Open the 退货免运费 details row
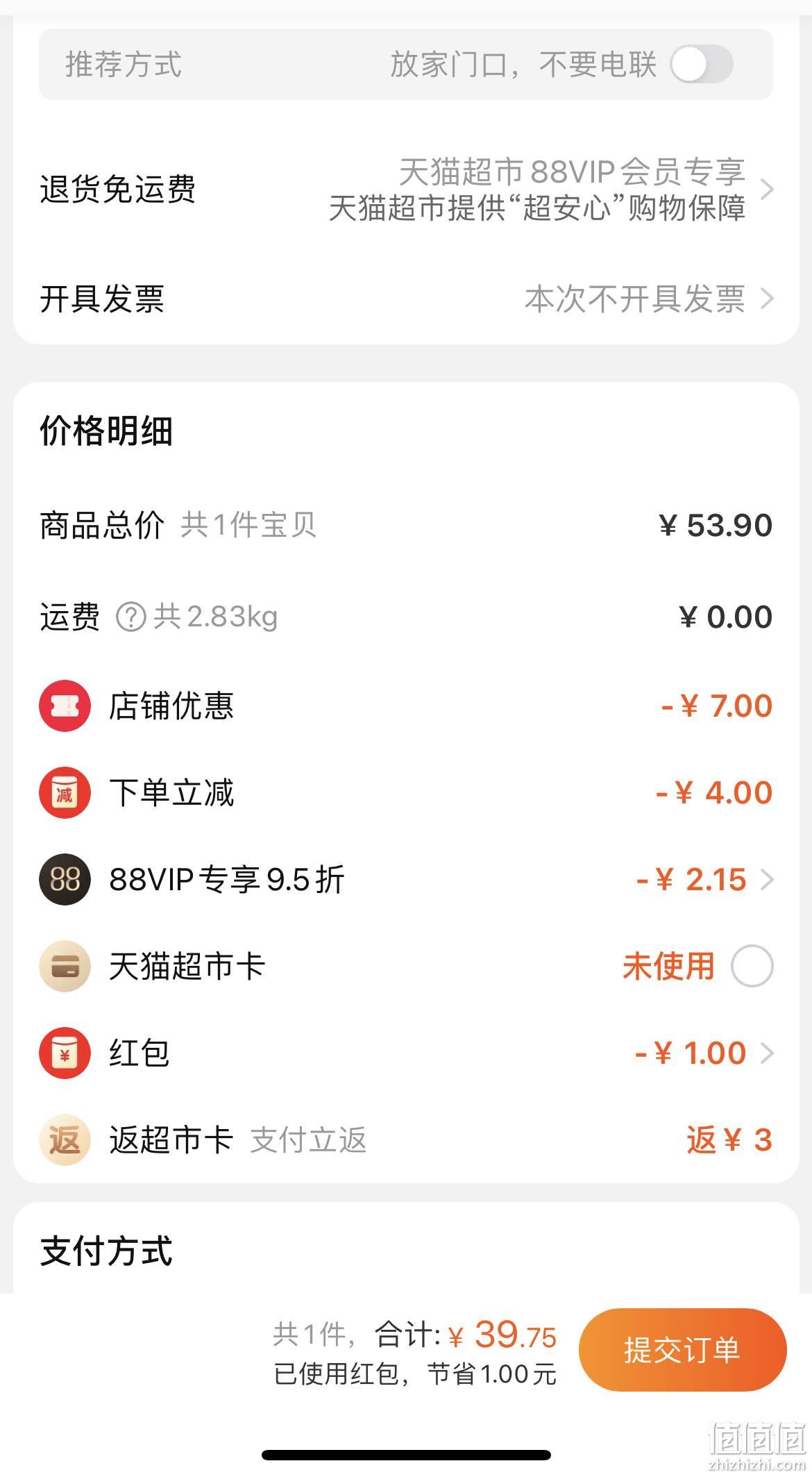 point(406,189)
